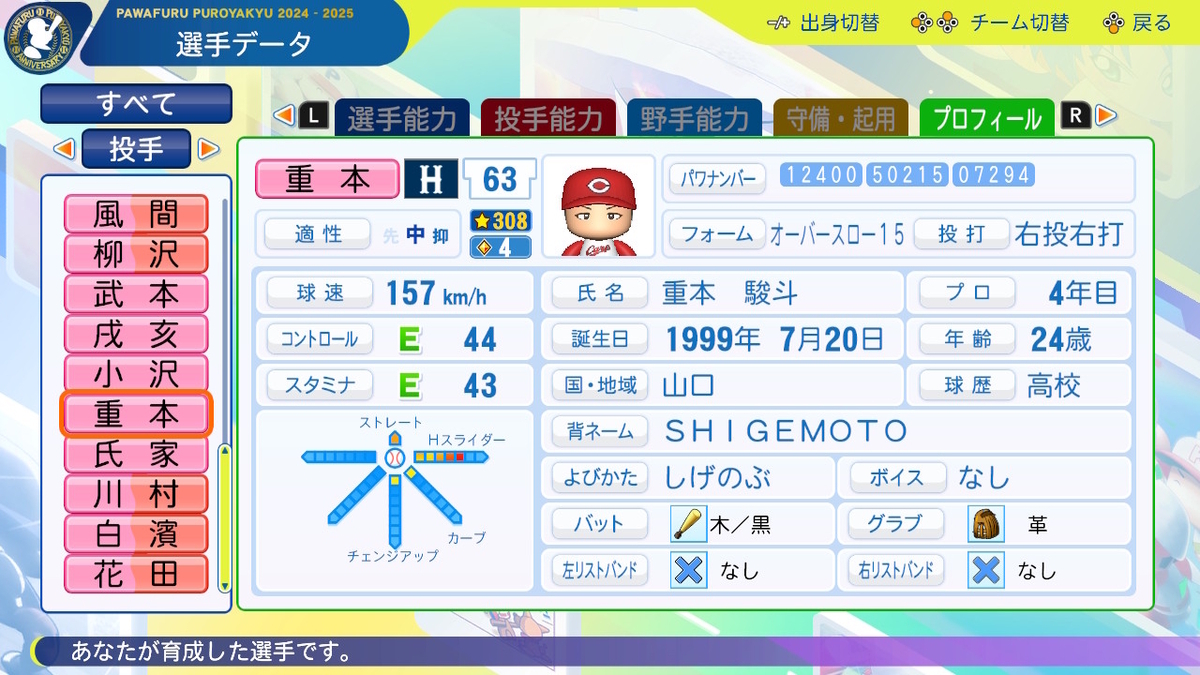Select player 風間 in the list
Screen dimensions: 1200x675
pos(136,214)
